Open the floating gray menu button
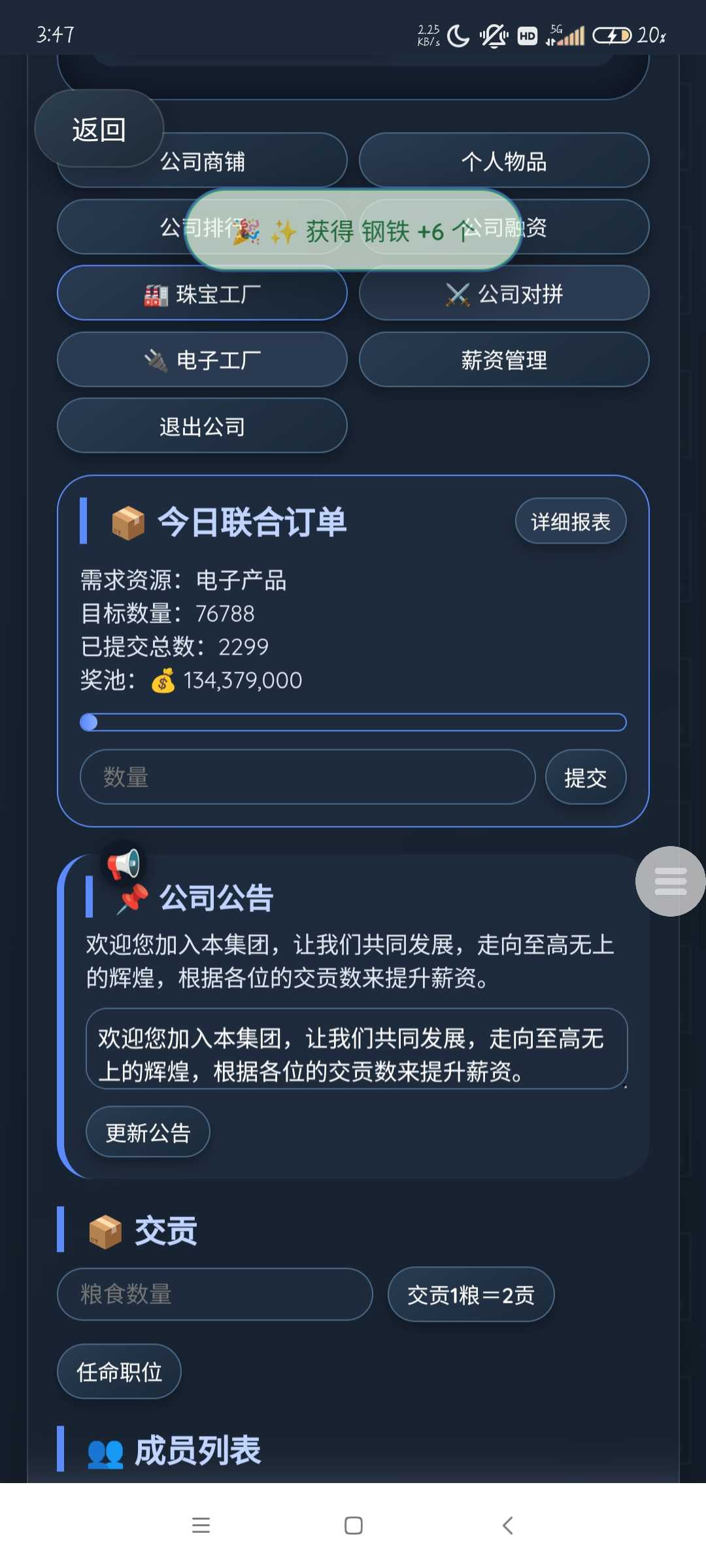 point(670,881)
